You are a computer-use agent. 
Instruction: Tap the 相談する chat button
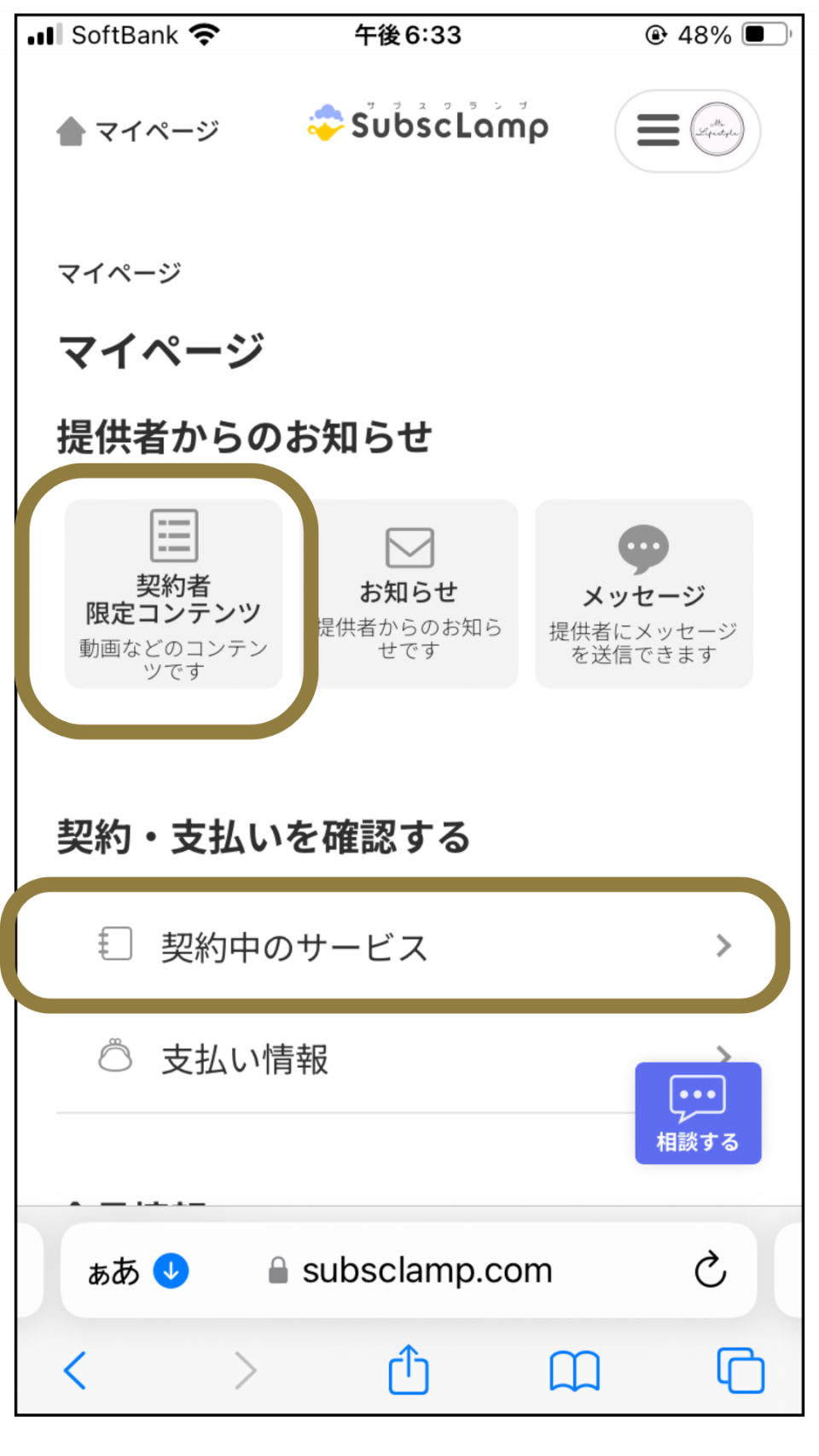698,1113
